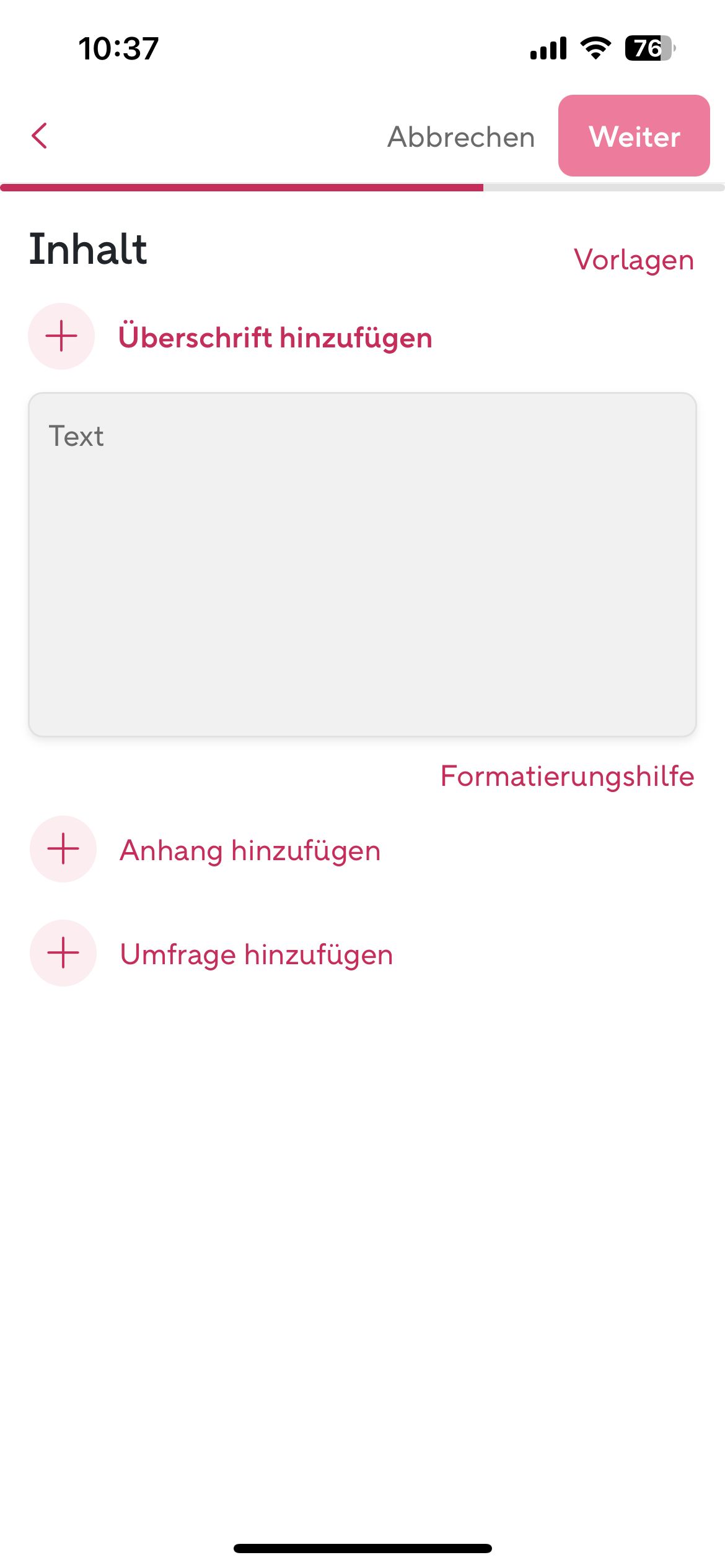Go back with the top-left arrow
The height and width of the screenshot is (1568, 725).
[40, 136]
